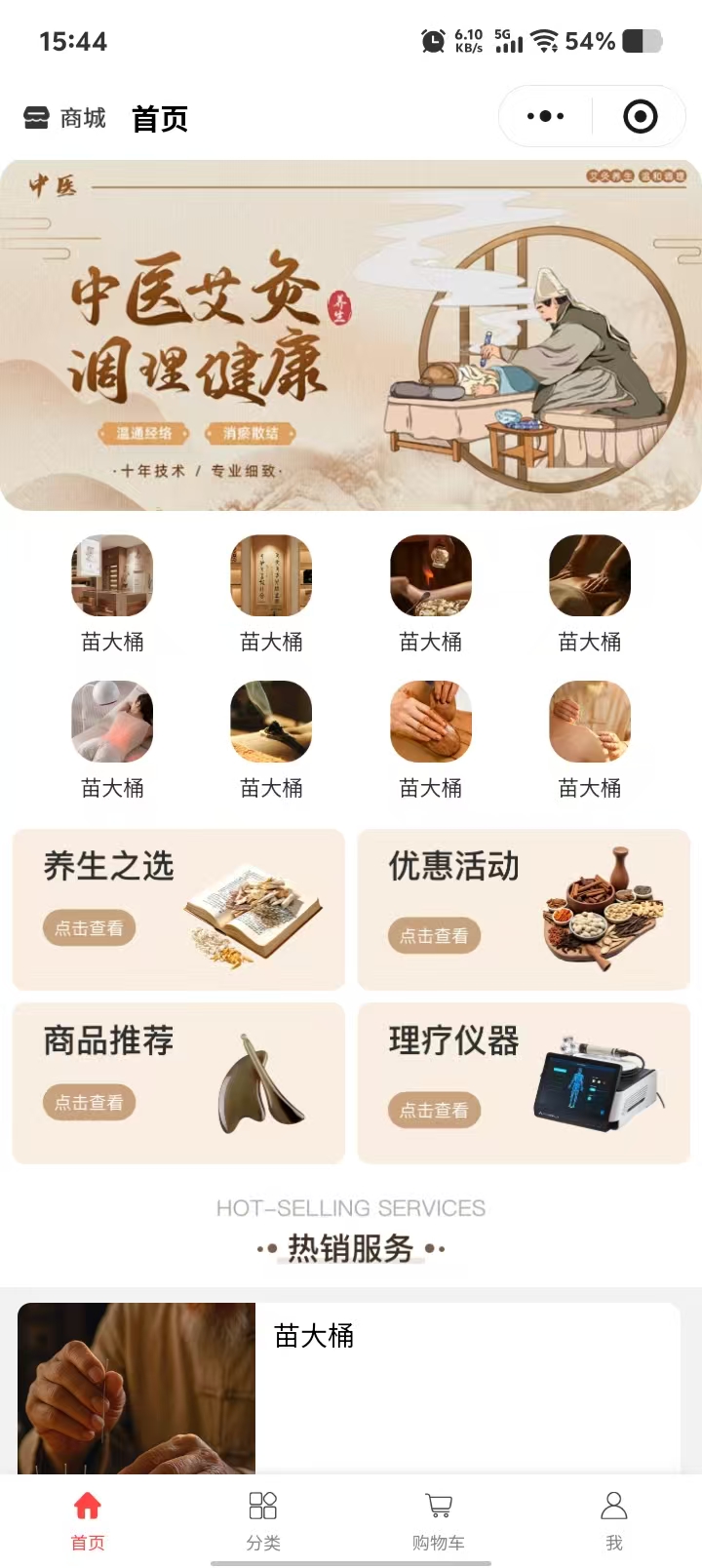Select the 首页 tab
Viewport: 702px width, 1568px height.
pyautogui.click(x=88, y=1519)
